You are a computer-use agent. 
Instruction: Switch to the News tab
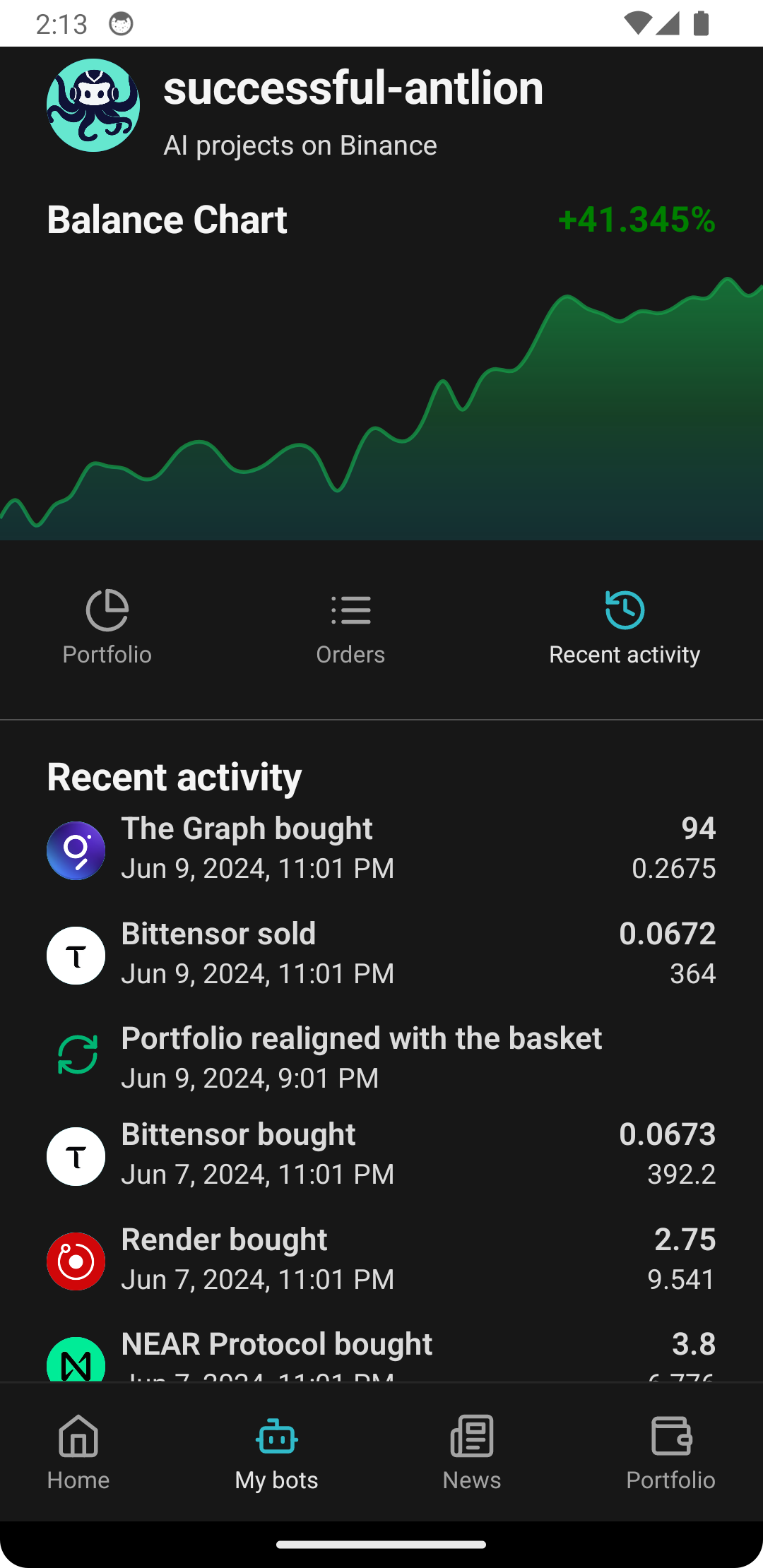[x=472, y=1452]
